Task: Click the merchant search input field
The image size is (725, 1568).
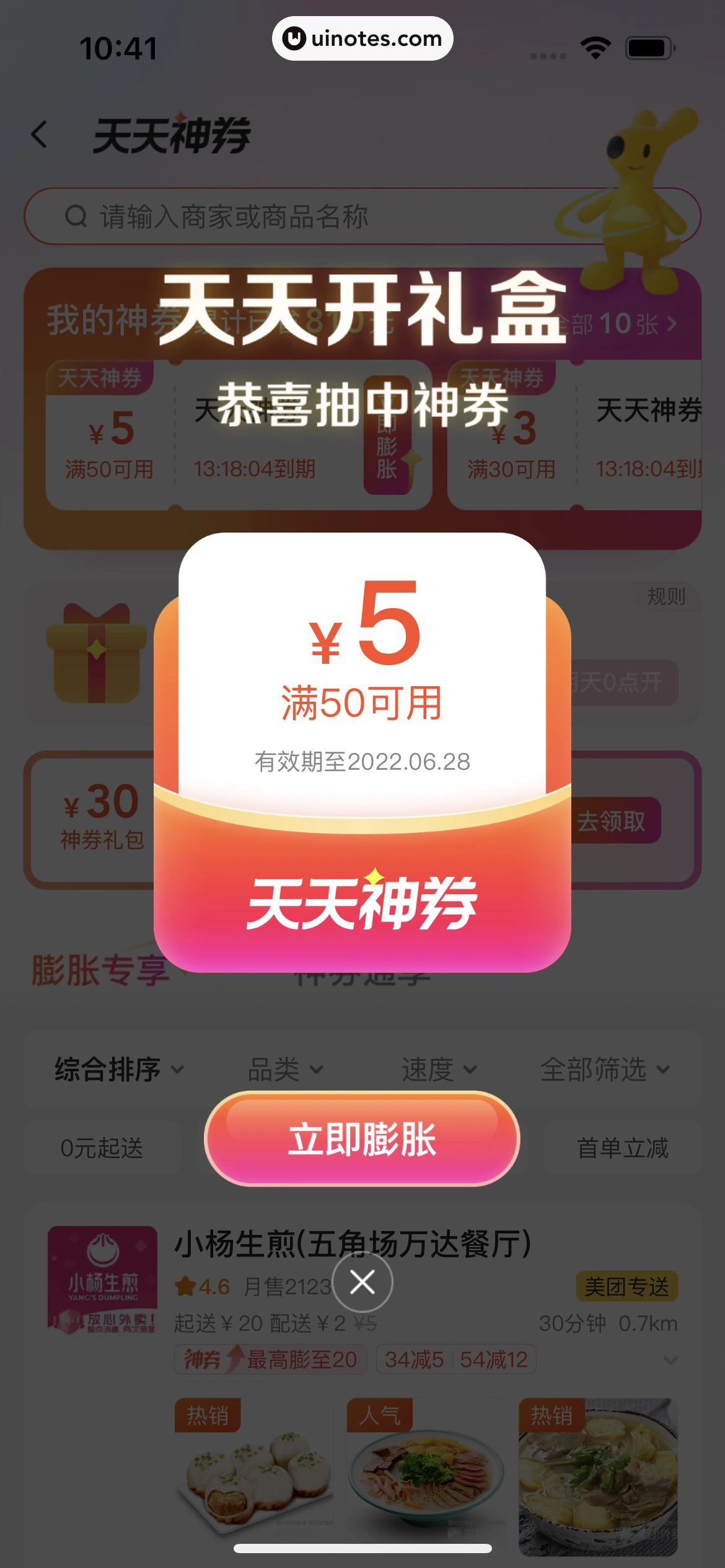Action: [310, 216]
